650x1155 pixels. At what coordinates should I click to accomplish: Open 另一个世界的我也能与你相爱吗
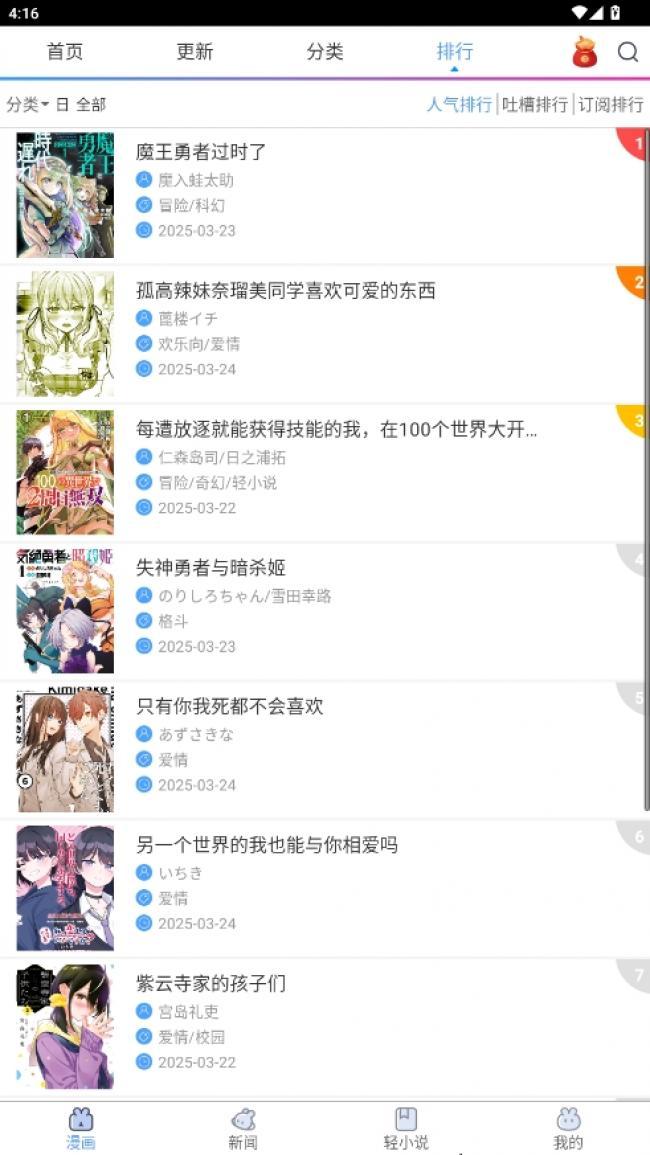point(325,888)
